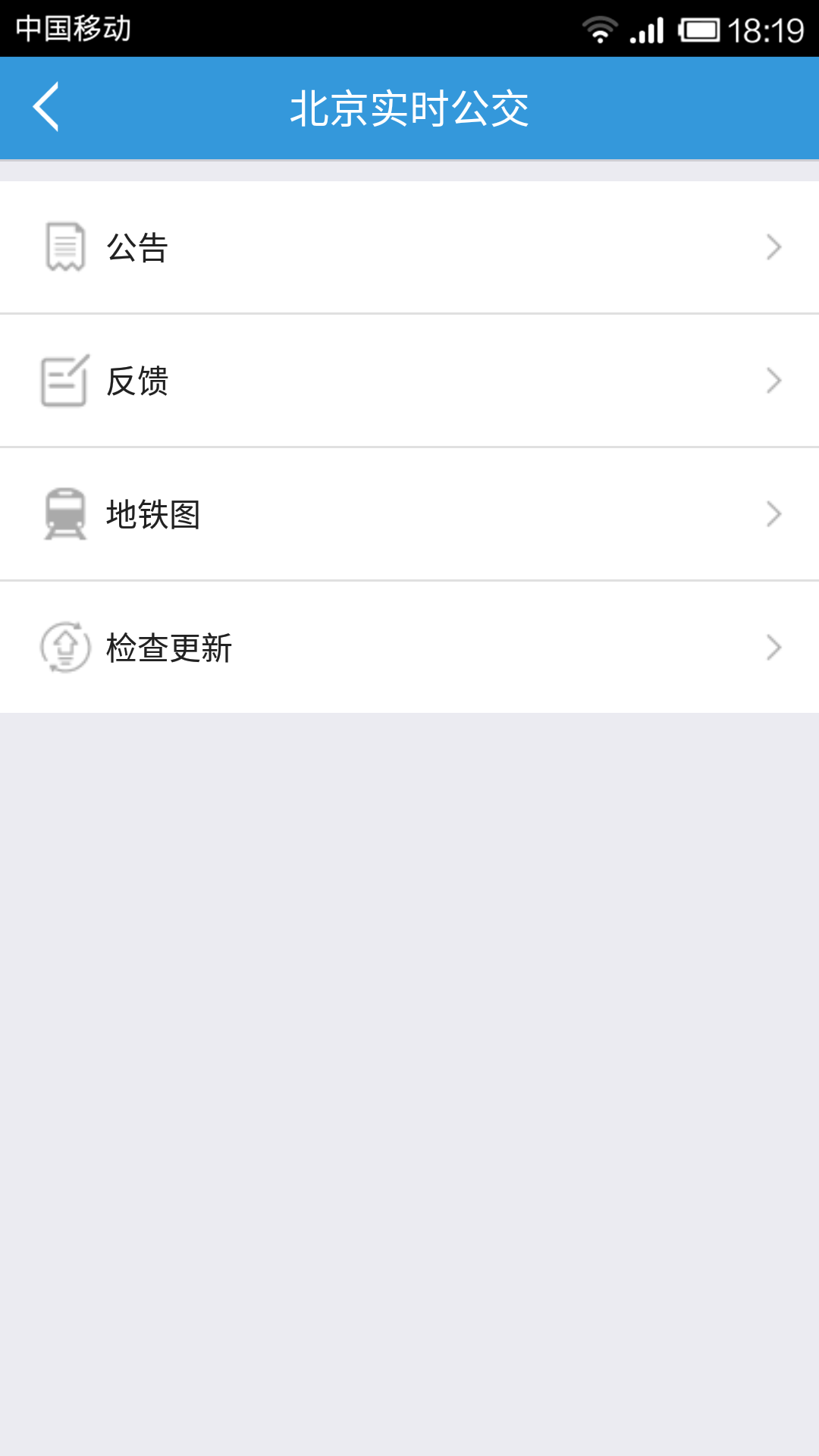View the 地铁图 subway map

tap(409, 514)
